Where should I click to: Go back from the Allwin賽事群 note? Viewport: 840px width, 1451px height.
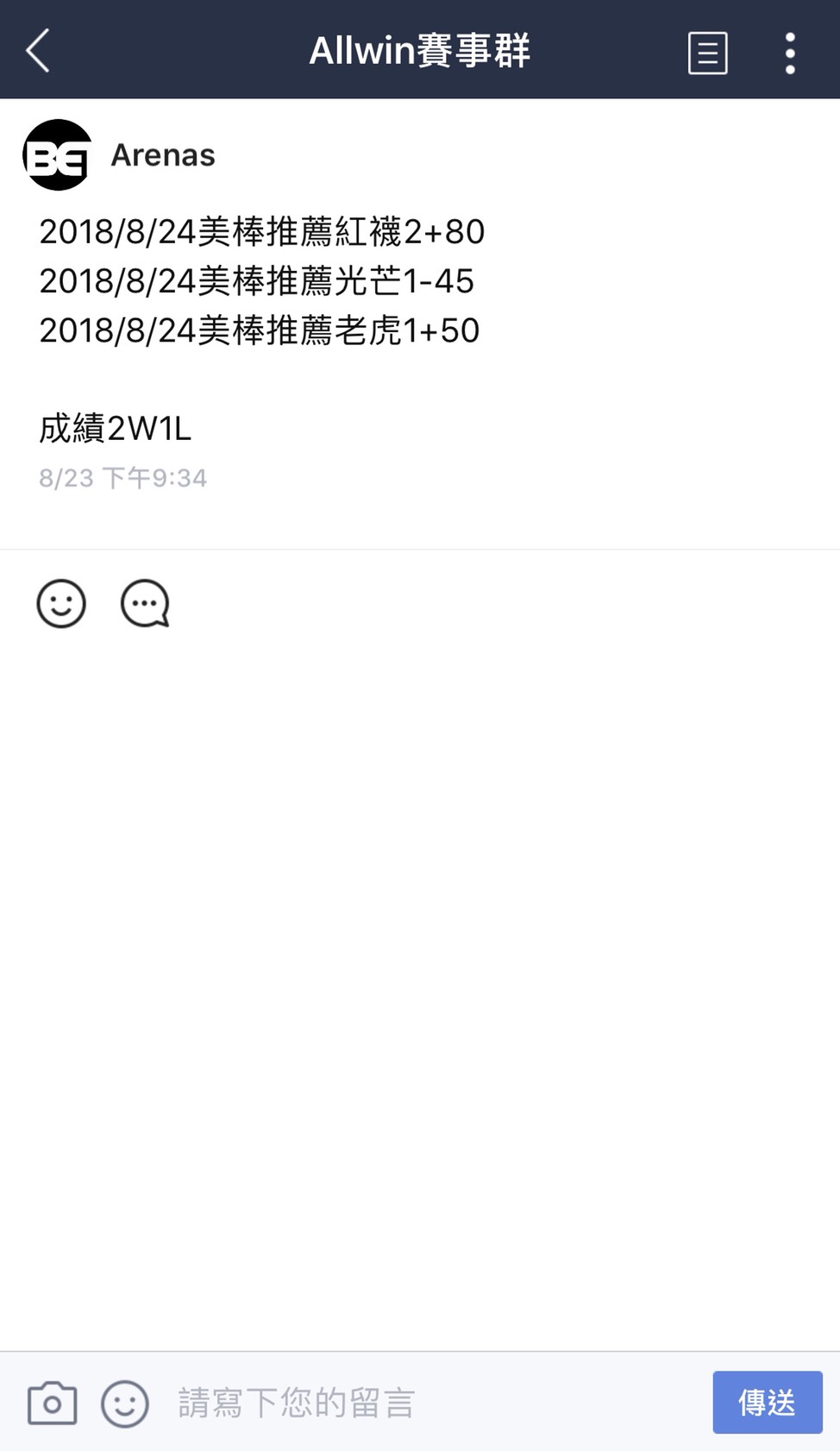pos(38,51)
